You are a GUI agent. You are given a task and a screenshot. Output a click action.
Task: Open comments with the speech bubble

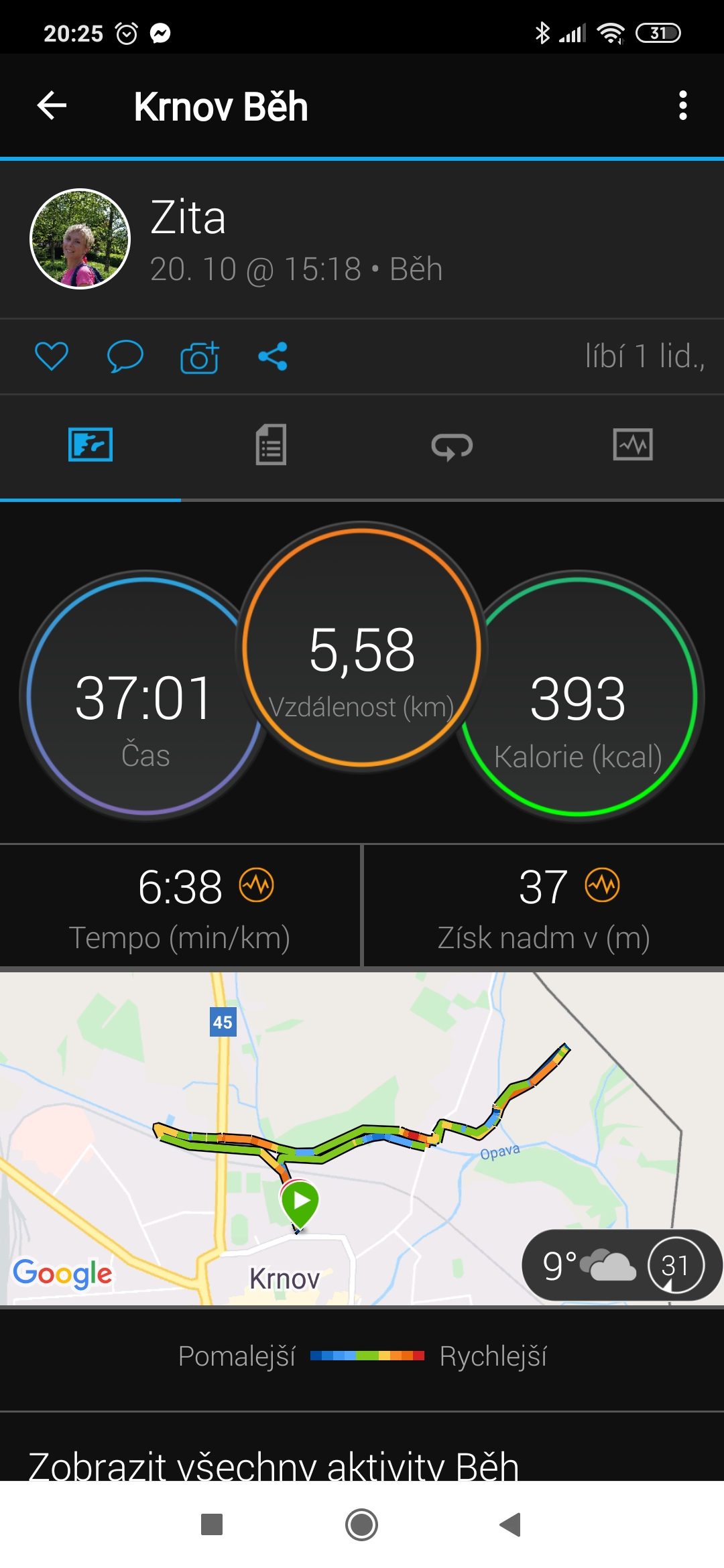click(x=125, y=356)
